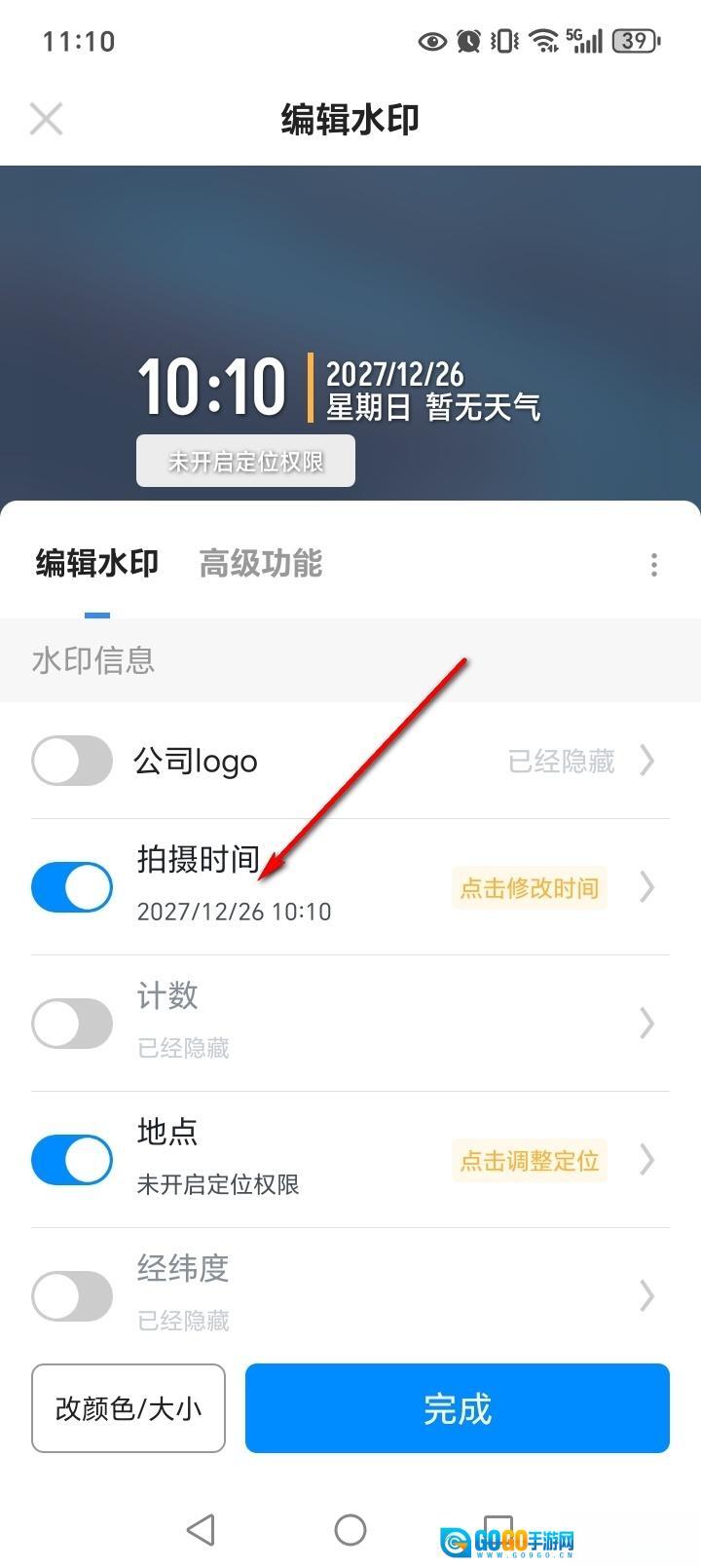Go to the system home screen
The width and height of the screenshot is (701, 1568).
click(350, 1529)
